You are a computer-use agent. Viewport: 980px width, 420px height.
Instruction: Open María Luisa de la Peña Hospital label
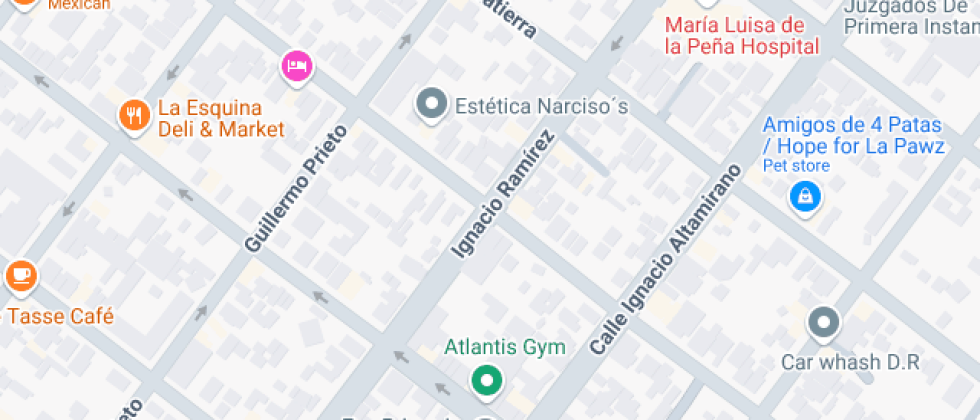[x=742, y=35]
